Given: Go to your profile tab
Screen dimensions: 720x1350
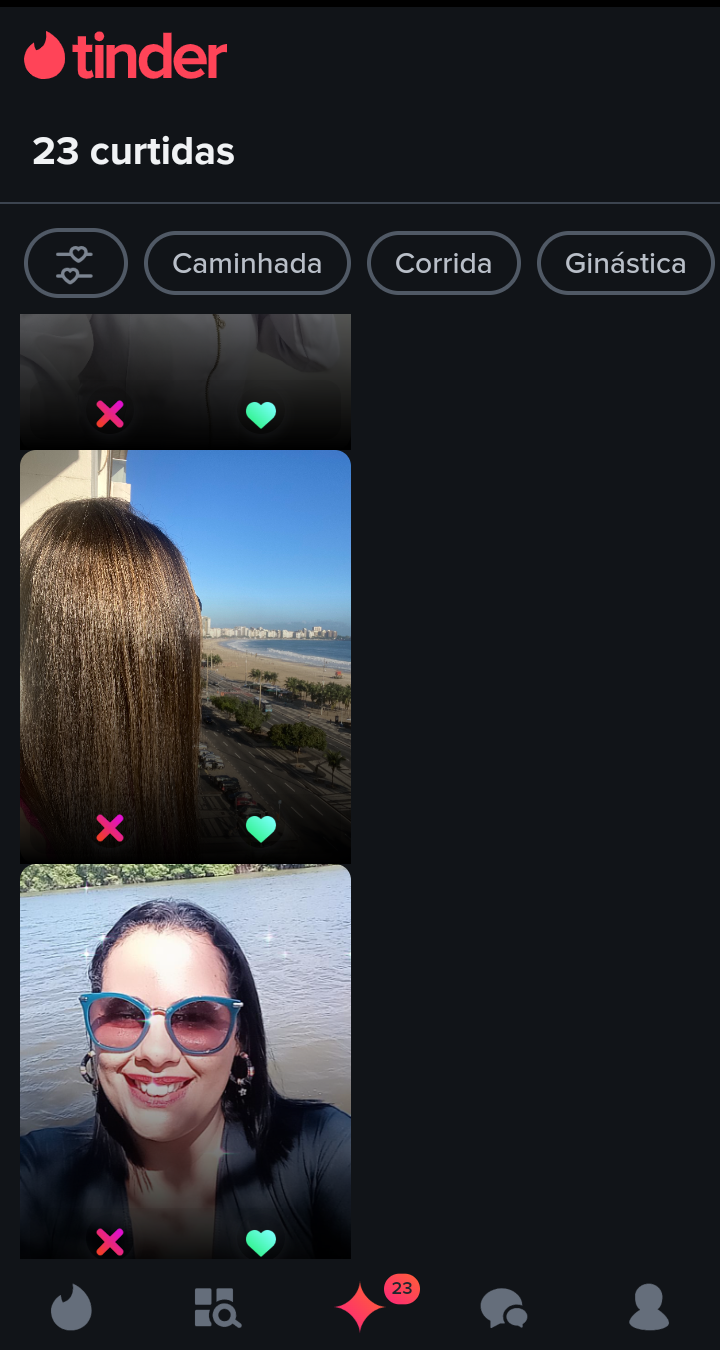Looking at the screenshot, I should pyautogui.click(x=648, y=1307).
